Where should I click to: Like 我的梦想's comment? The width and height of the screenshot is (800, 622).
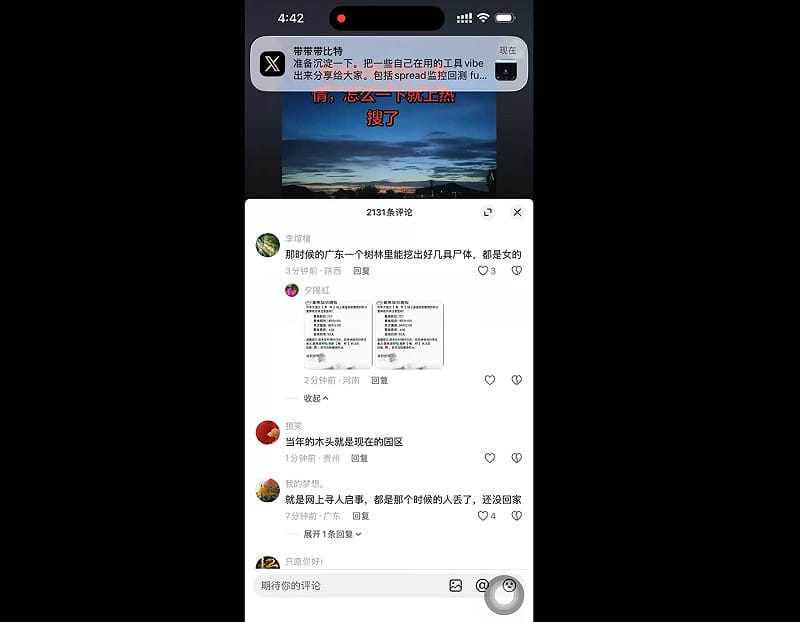pos(485,516)
